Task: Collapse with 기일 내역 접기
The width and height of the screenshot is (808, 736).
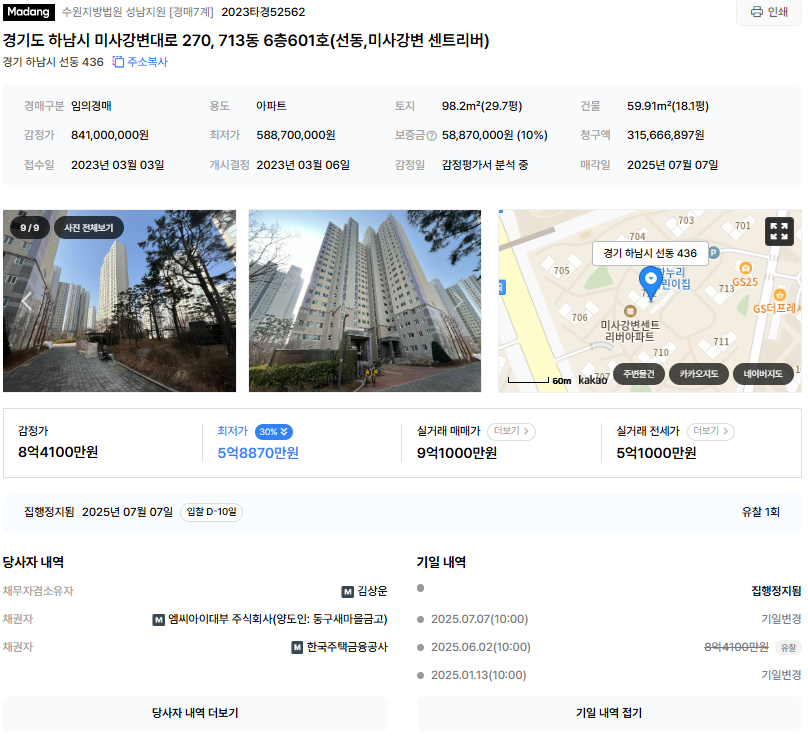Action: click(x=608, y=713)
